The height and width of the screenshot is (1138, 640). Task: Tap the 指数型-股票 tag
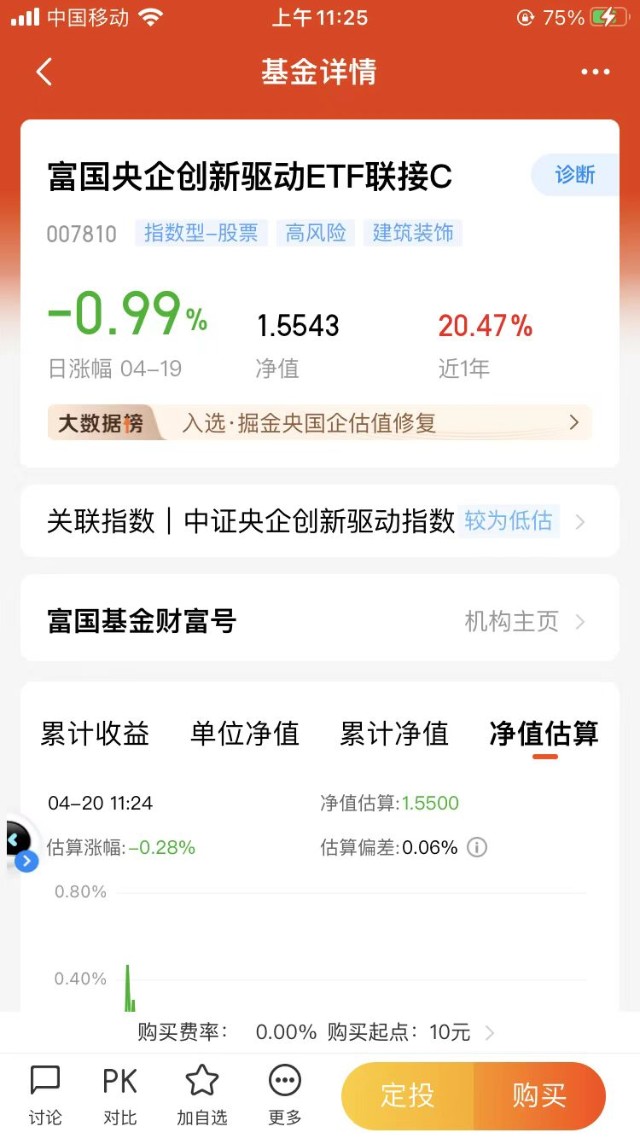(x=201, y=233)
